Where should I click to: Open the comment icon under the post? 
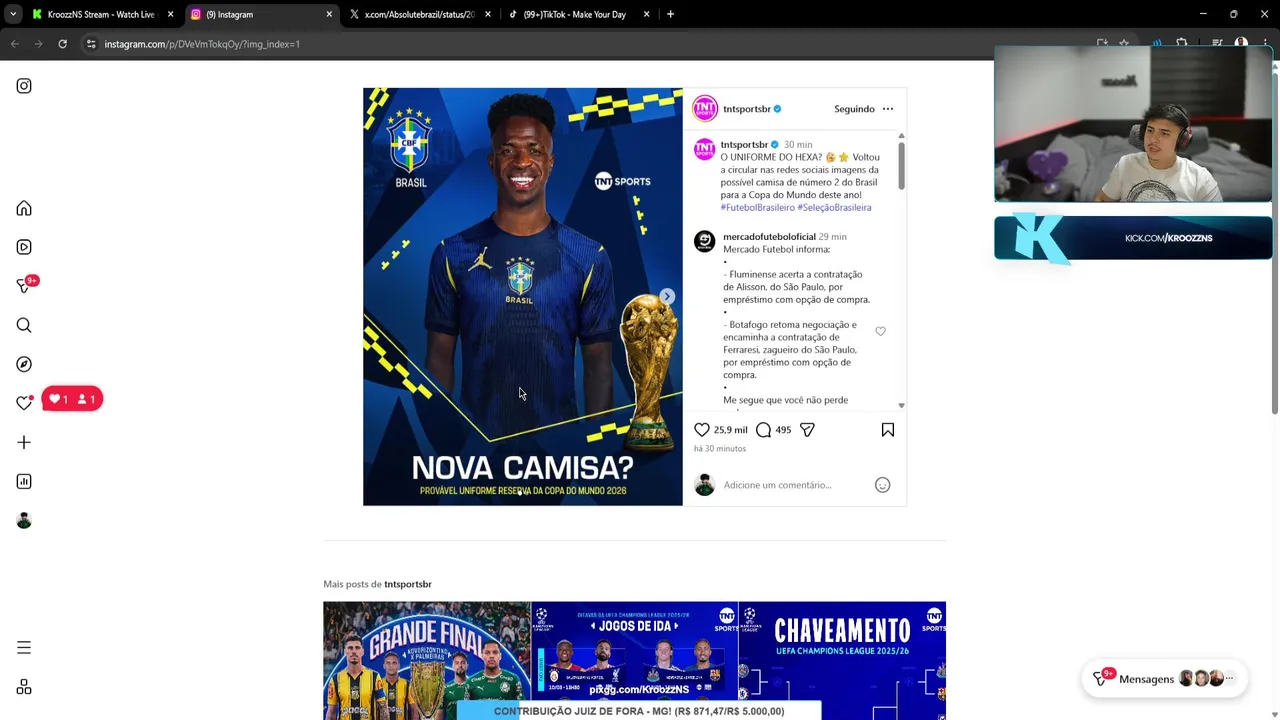click(x=763, y=430)
